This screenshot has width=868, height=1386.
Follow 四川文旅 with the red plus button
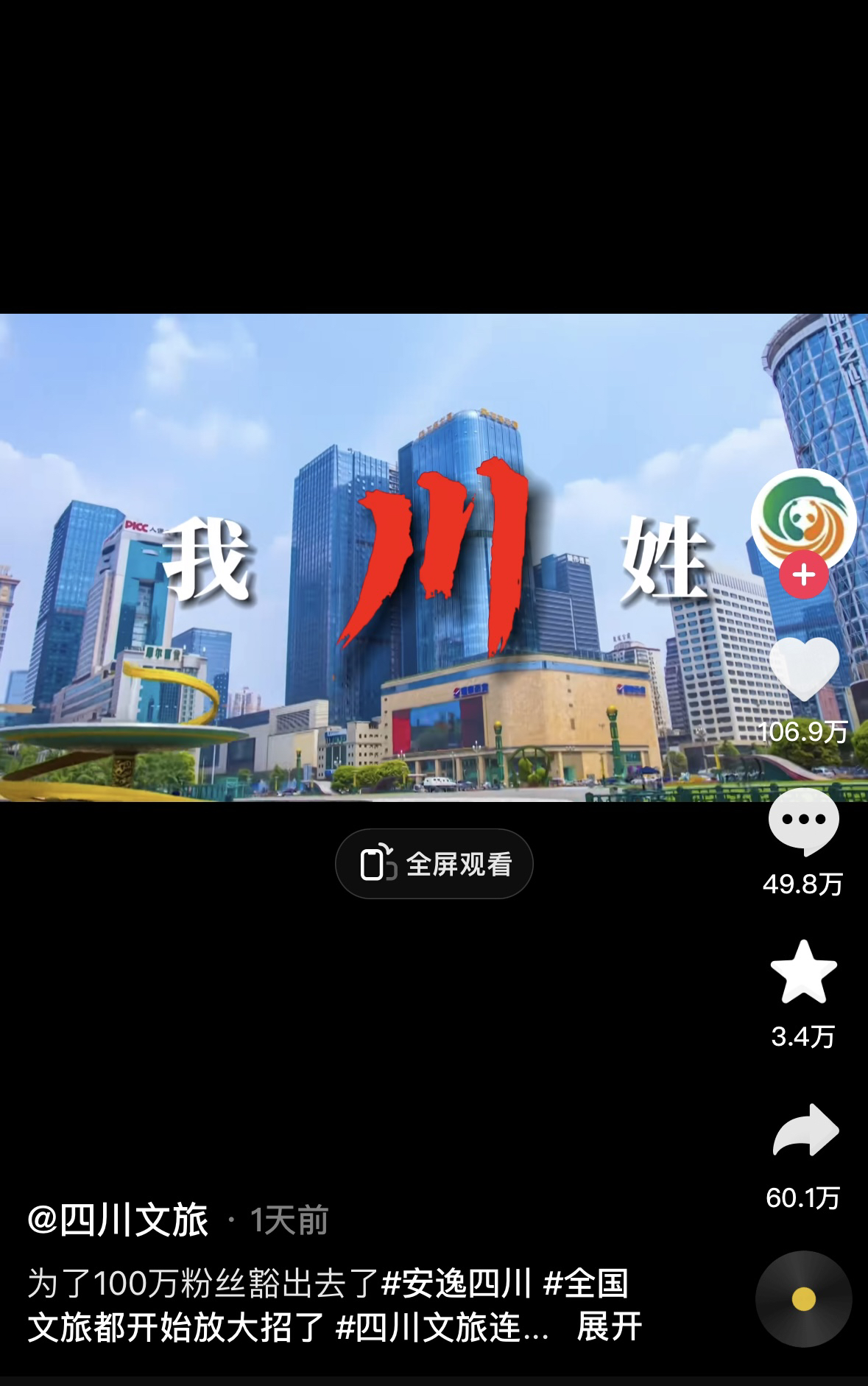803,574
